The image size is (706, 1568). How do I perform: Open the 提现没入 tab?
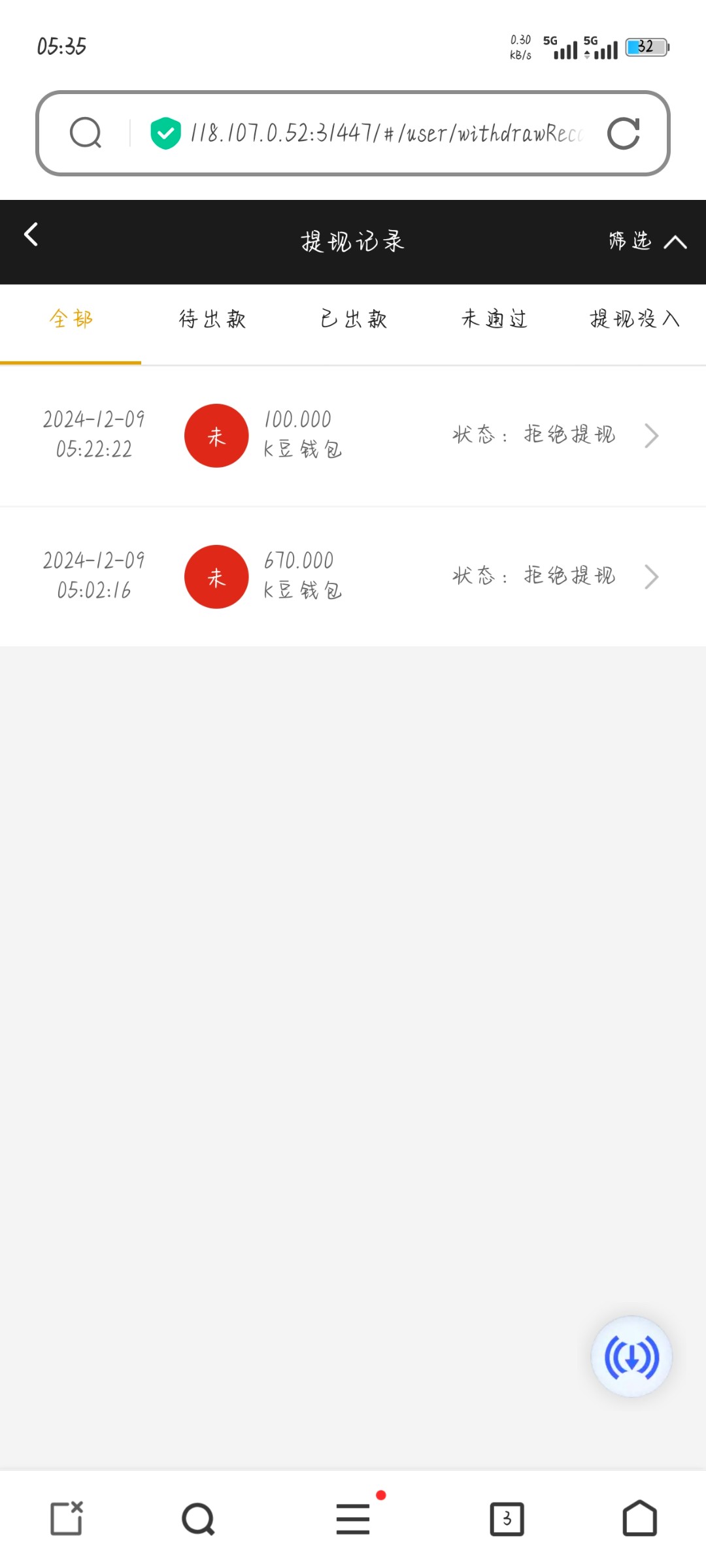click(634, 319)
